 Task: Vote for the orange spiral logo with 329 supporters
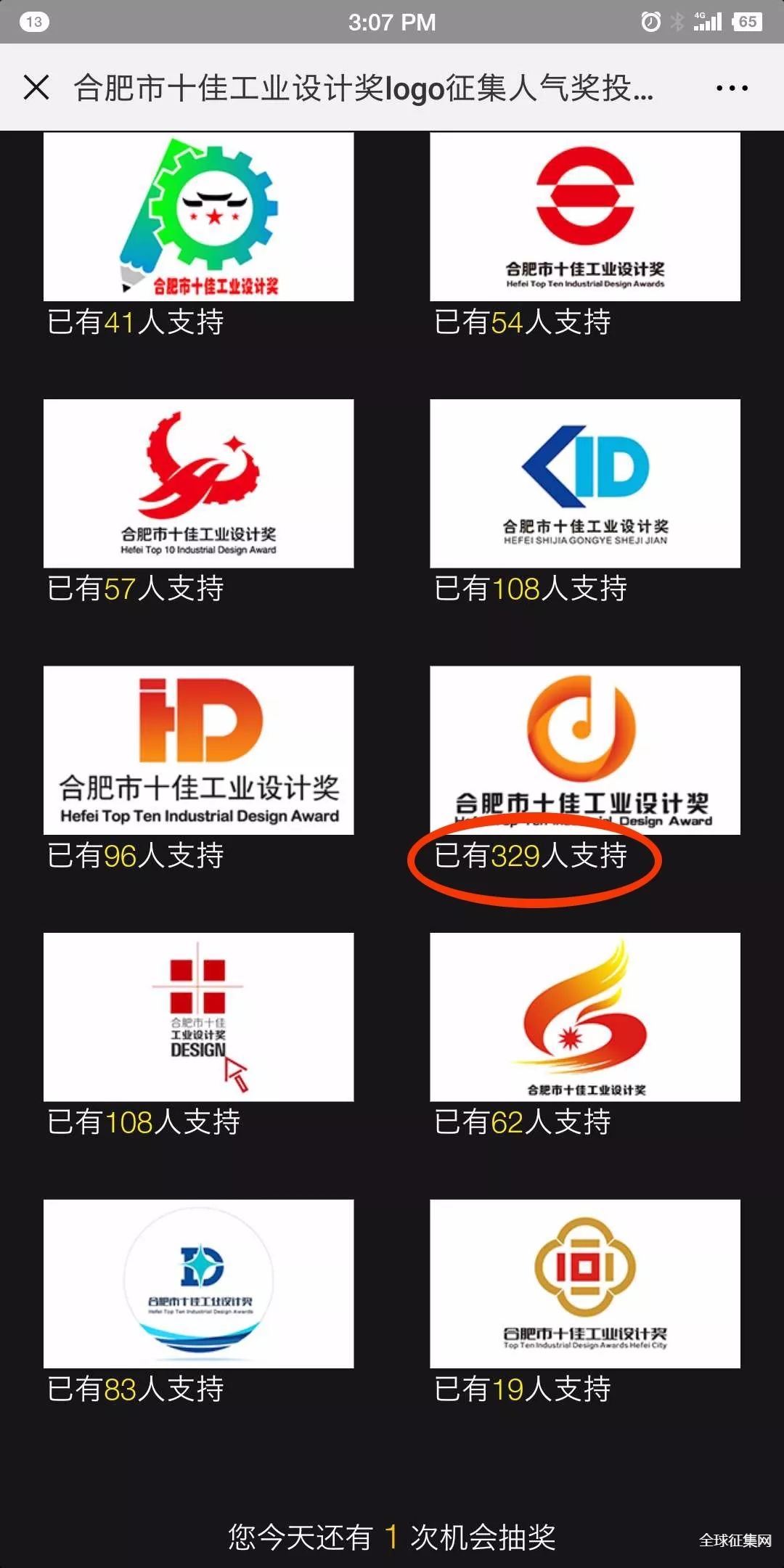pos(584,750)
